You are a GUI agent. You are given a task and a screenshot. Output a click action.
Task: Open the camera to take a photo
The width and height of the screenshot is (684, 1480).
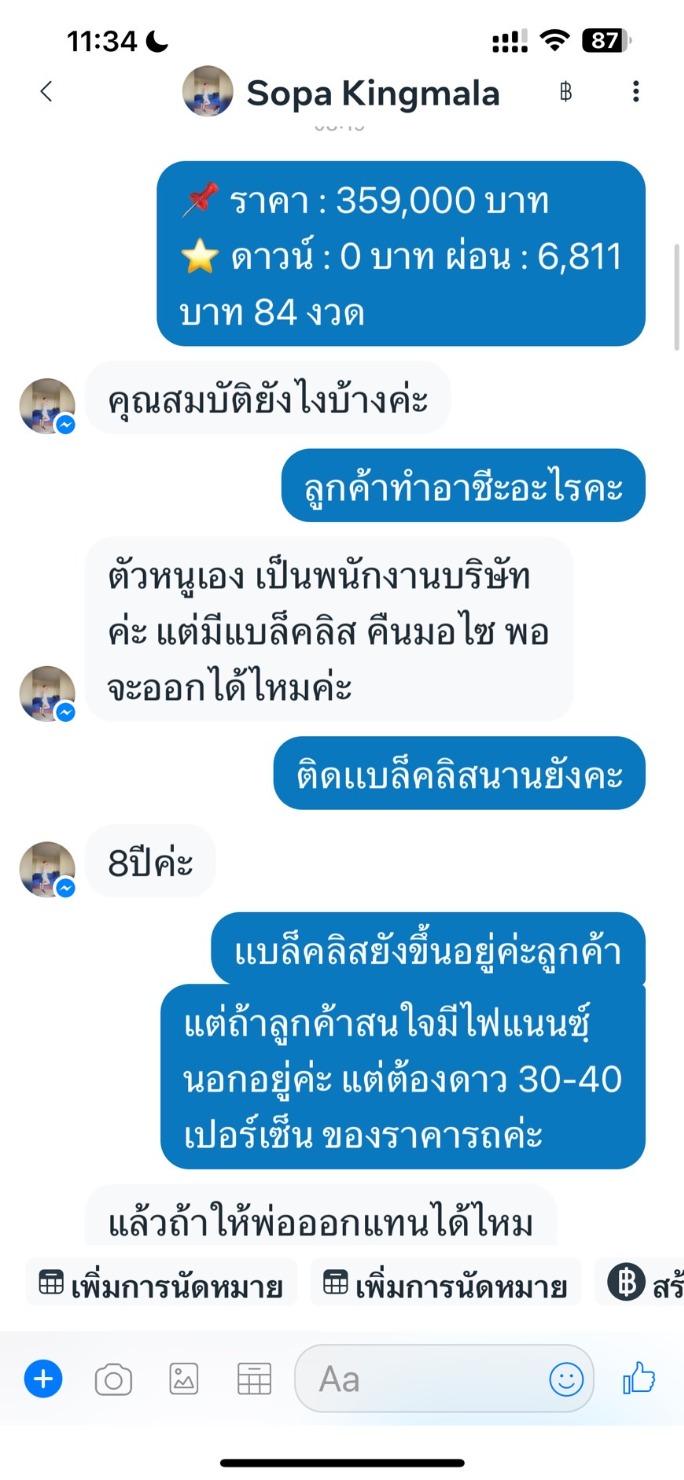coord(113,1380)
